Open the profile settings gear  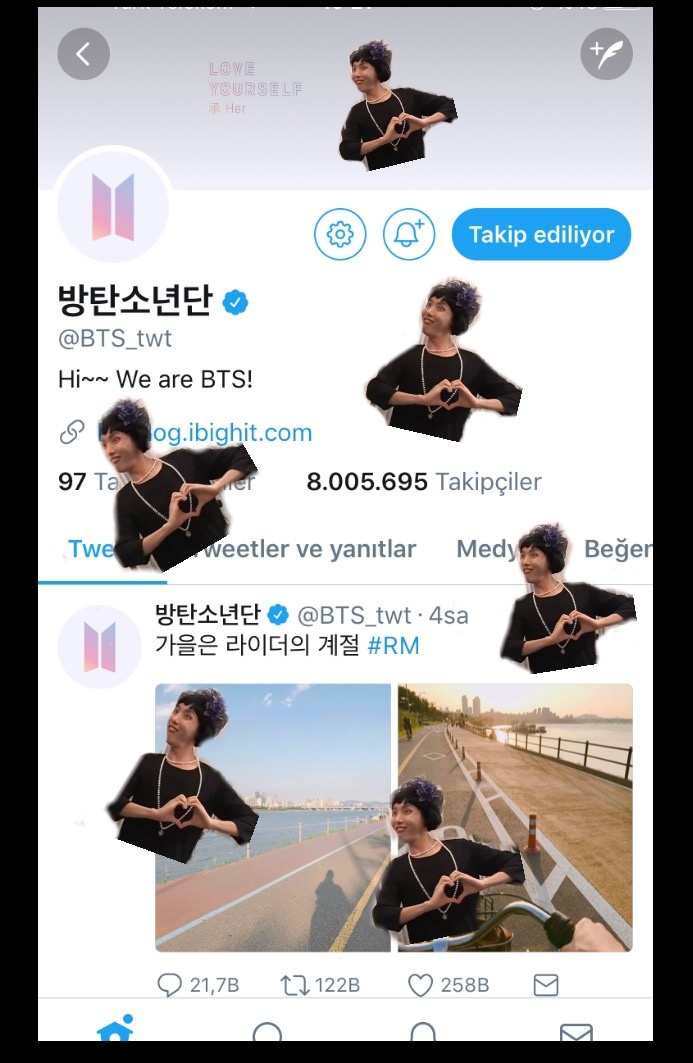coord(340,235)
